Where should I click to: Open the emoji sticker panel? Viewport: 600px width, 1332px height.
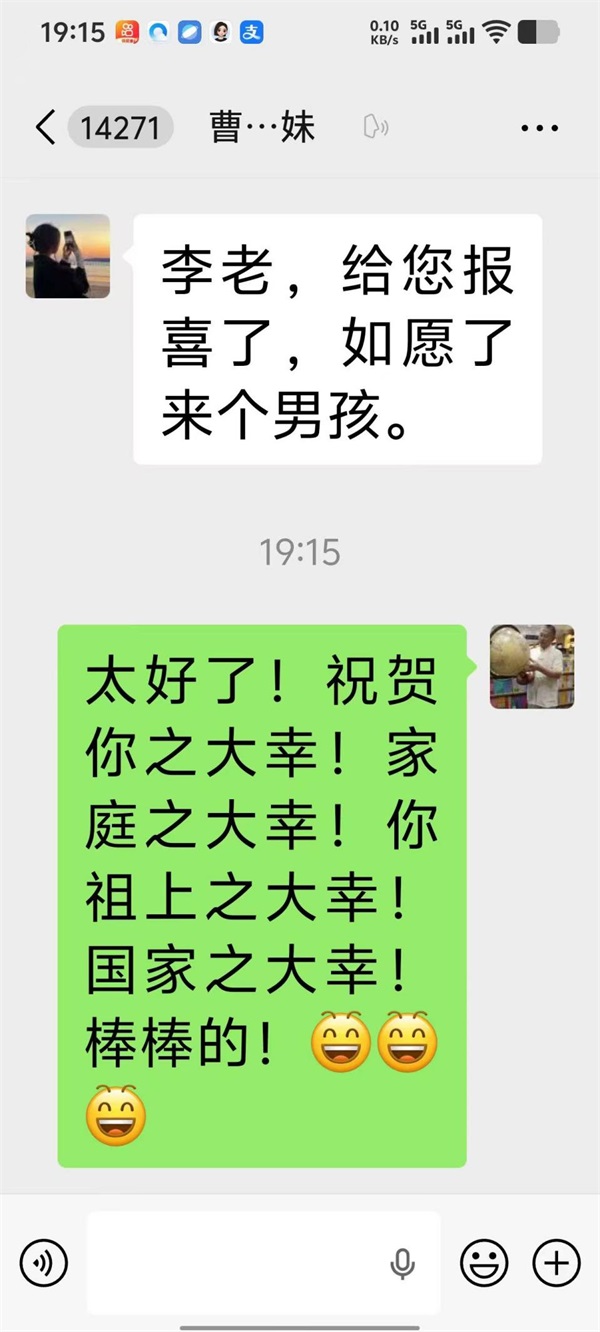484,1263
